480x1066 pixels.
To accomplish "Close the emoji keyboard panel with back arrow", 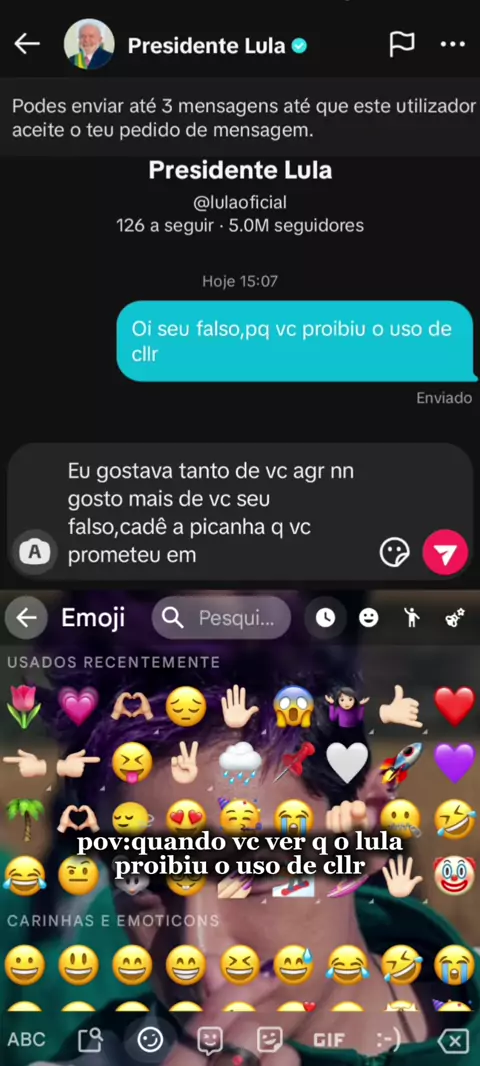I will [x=27, y=618].
